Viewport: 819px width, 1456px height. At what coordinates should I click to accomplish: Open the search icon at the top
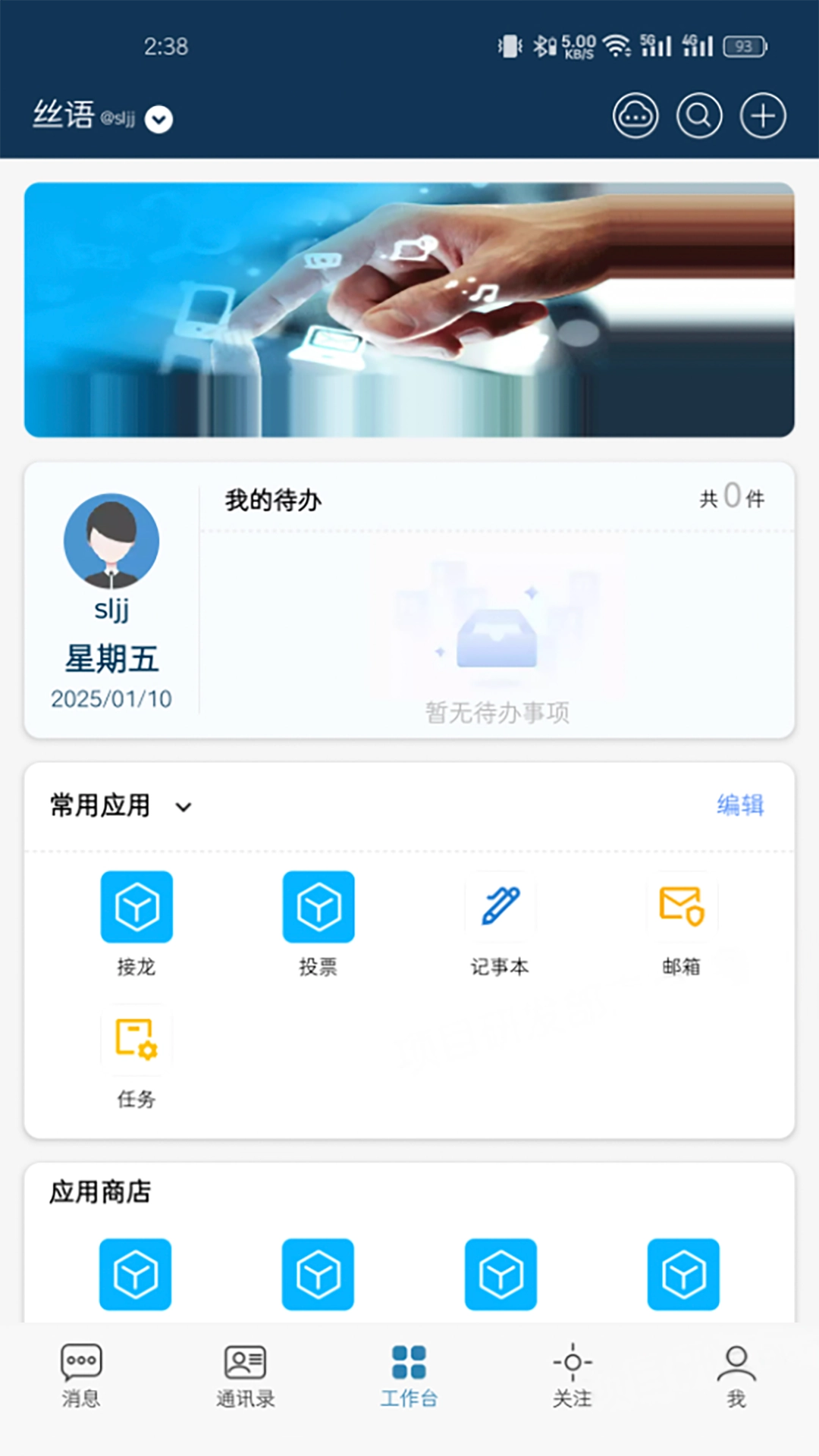[x=699, y=116]
